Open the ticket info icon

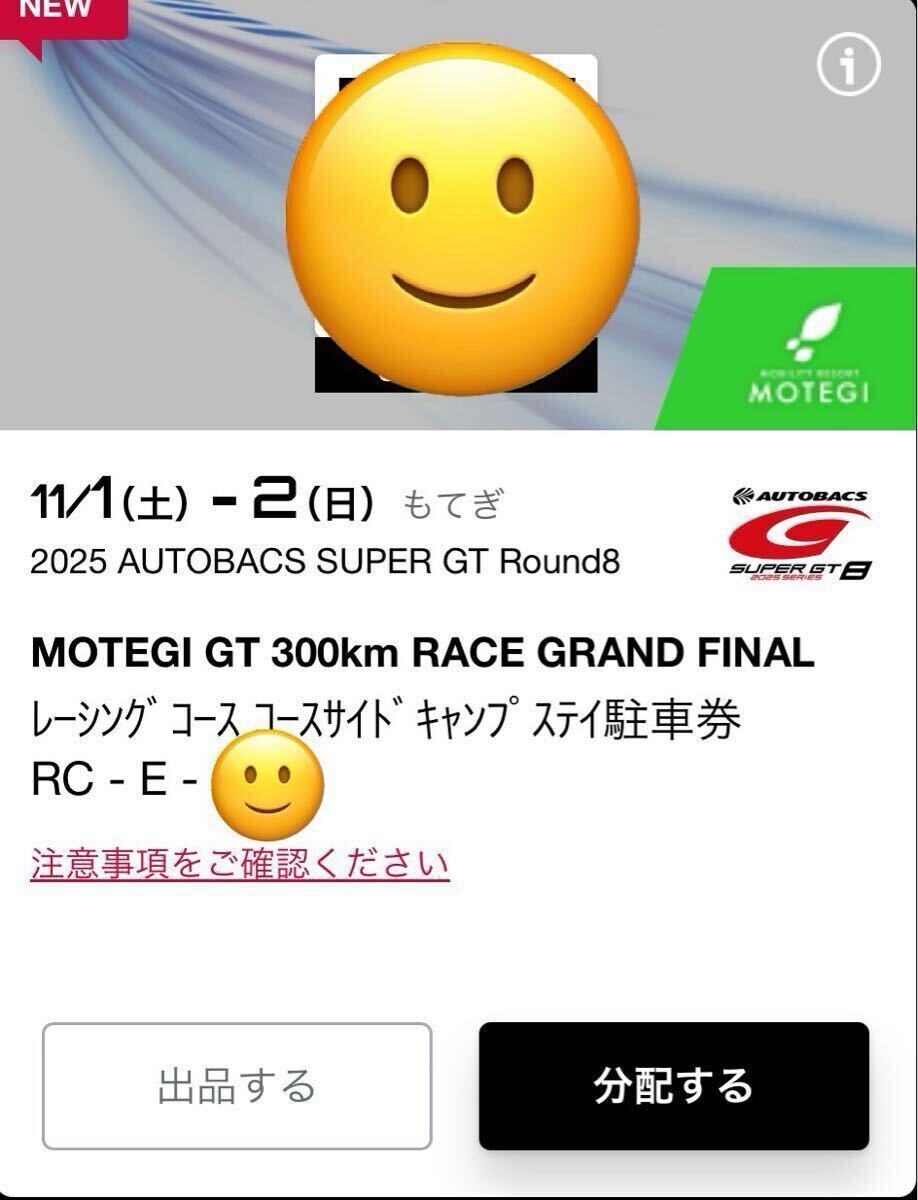[848, 65]
